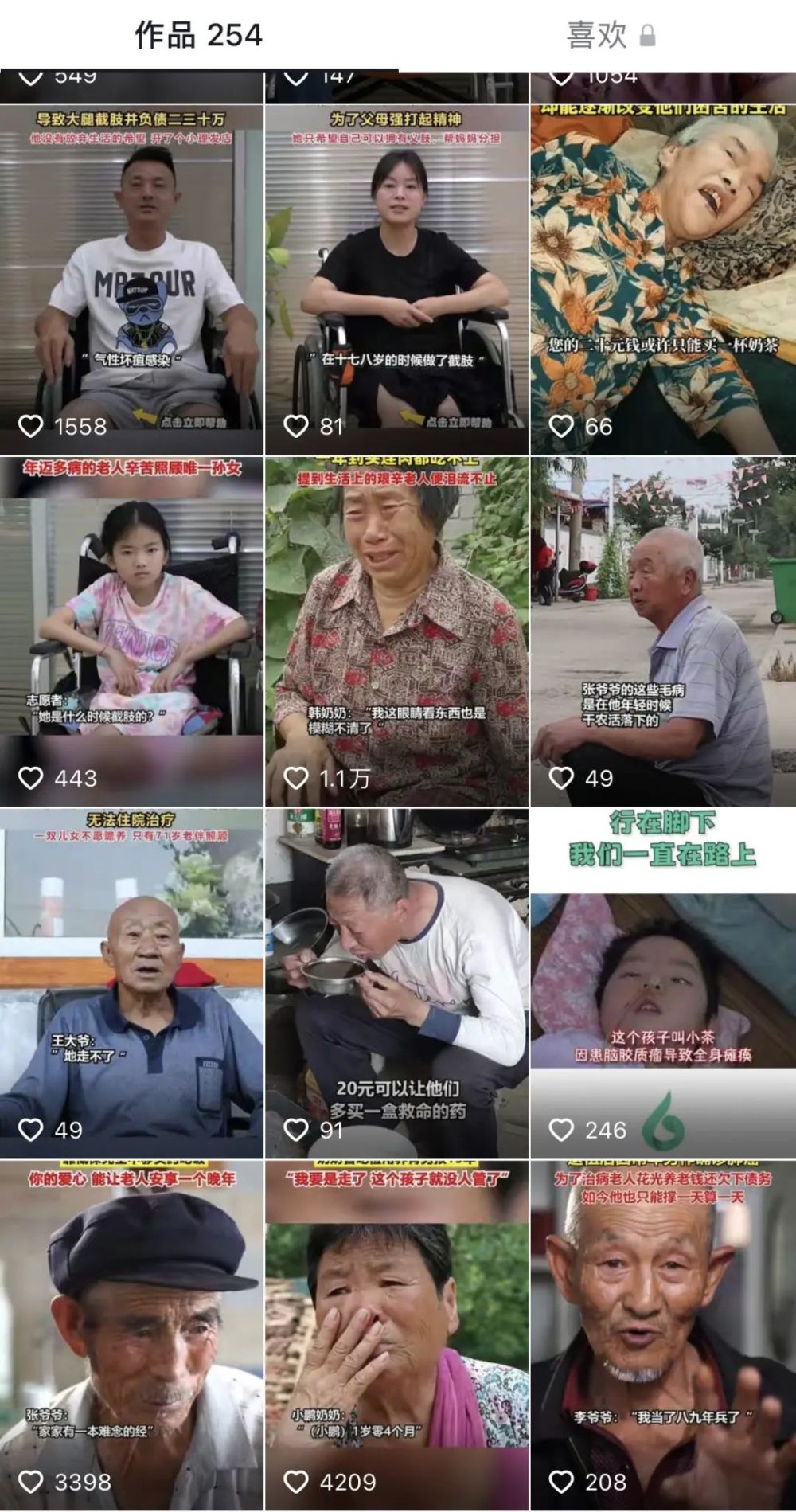Open the 王大爷 video
This screenshot has height=1512, width=796.
[131, 983]
